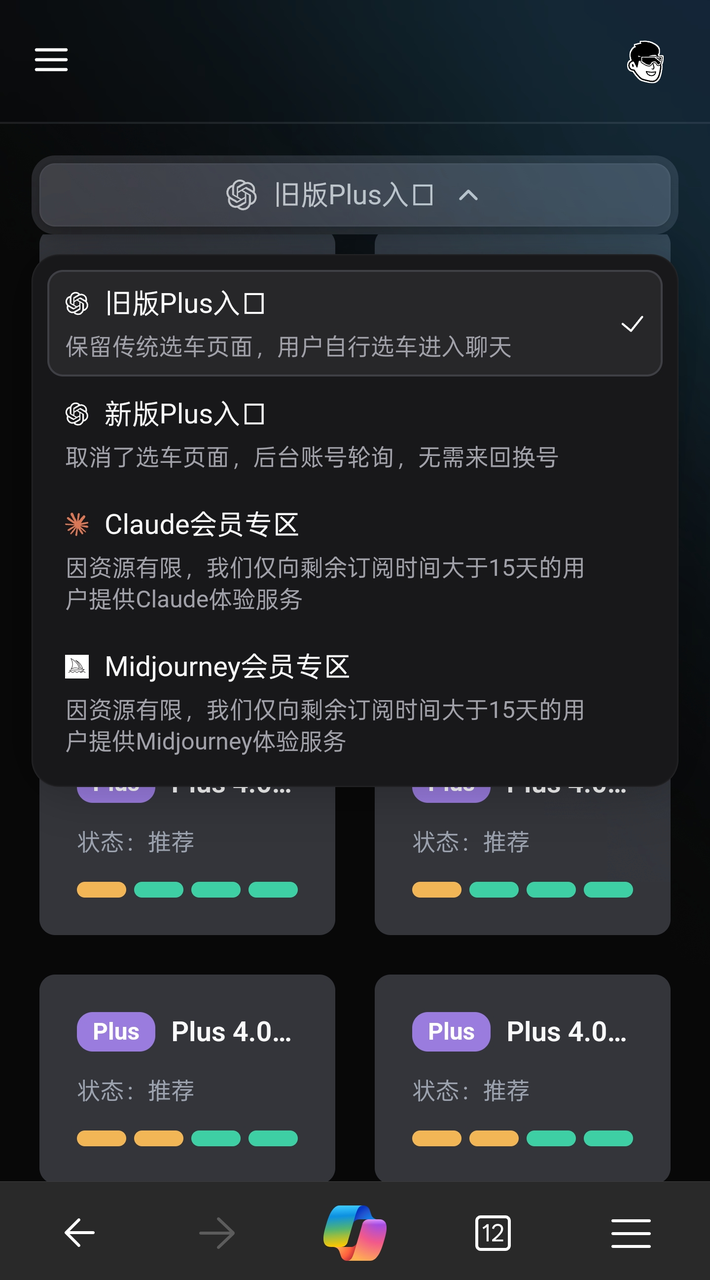
Task: Collapse the 旧版Plus入口 dropdown
Action: click(355, 195)
